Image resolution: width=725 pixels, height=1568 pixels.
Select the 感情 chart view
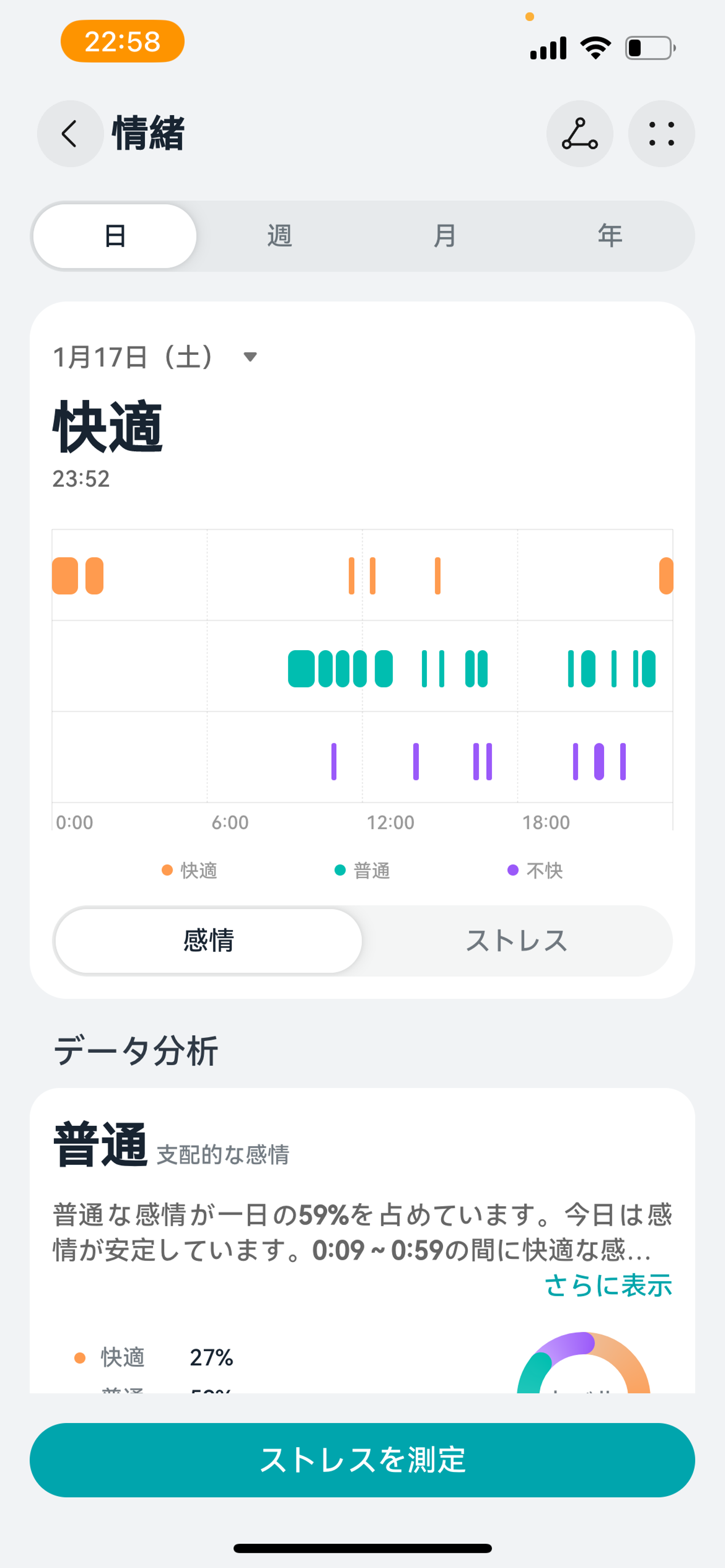coord(208,940)
